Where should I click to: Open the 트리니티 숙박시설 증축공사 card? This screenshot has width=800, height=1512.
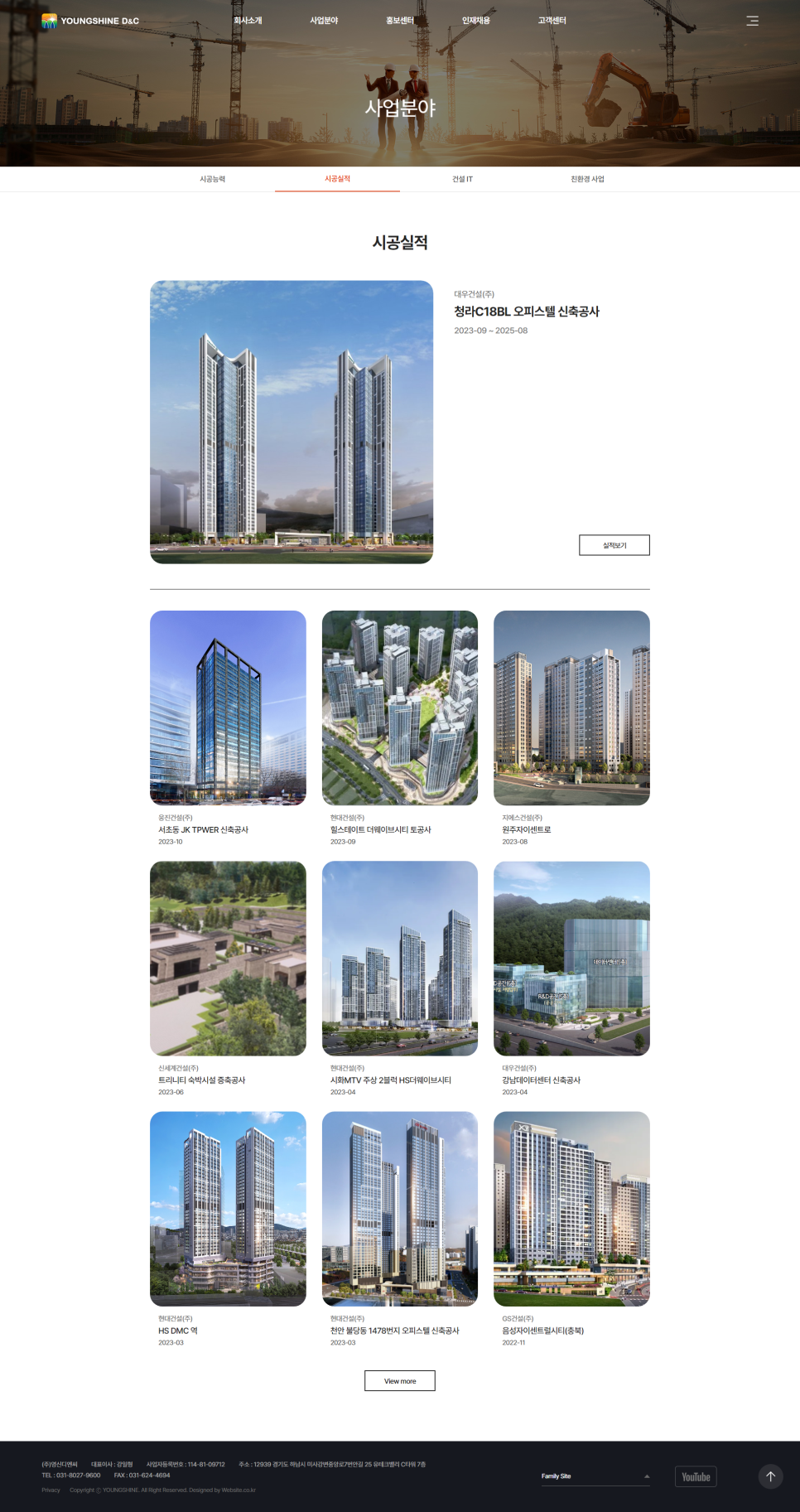pyautogui.click(x=228, y=959)
